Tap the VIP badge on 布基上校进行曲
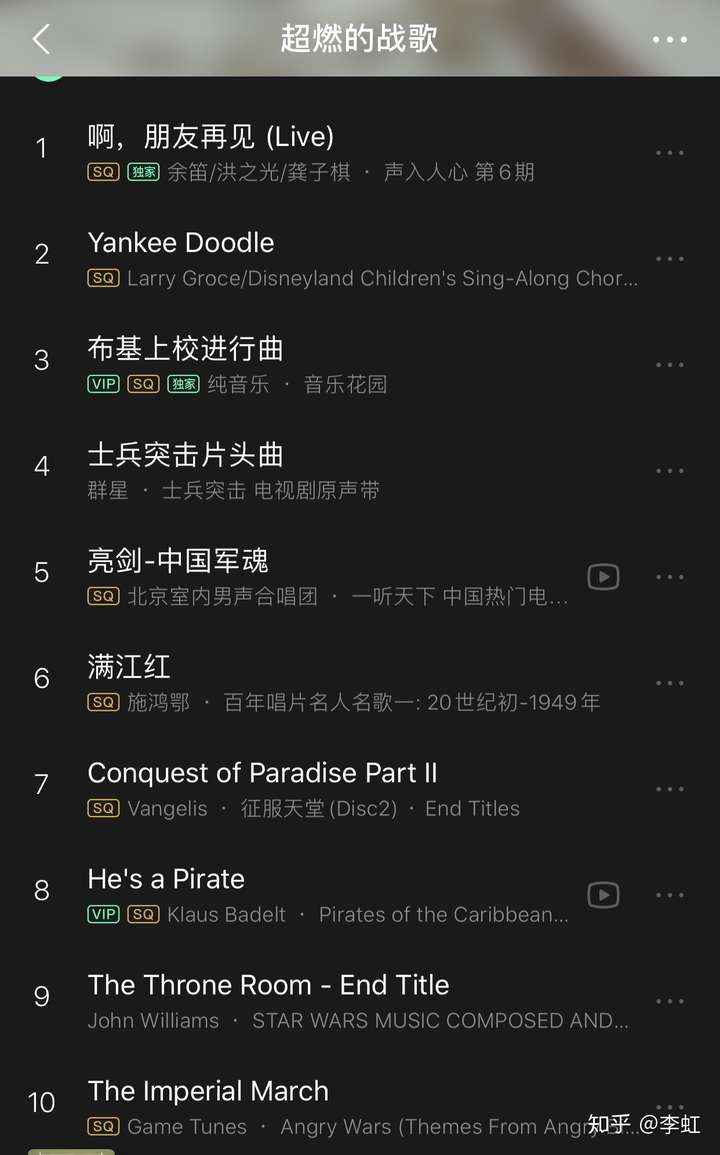The width and height of the screenshot is (720, 1155). pyautogui.click(x=102, y=384)
